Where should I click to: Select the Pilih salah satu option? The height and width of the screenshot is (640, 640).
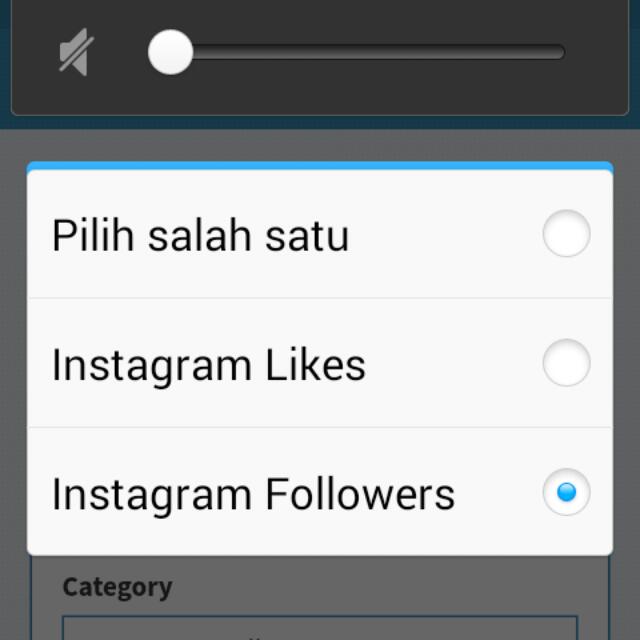click(320, 236)
